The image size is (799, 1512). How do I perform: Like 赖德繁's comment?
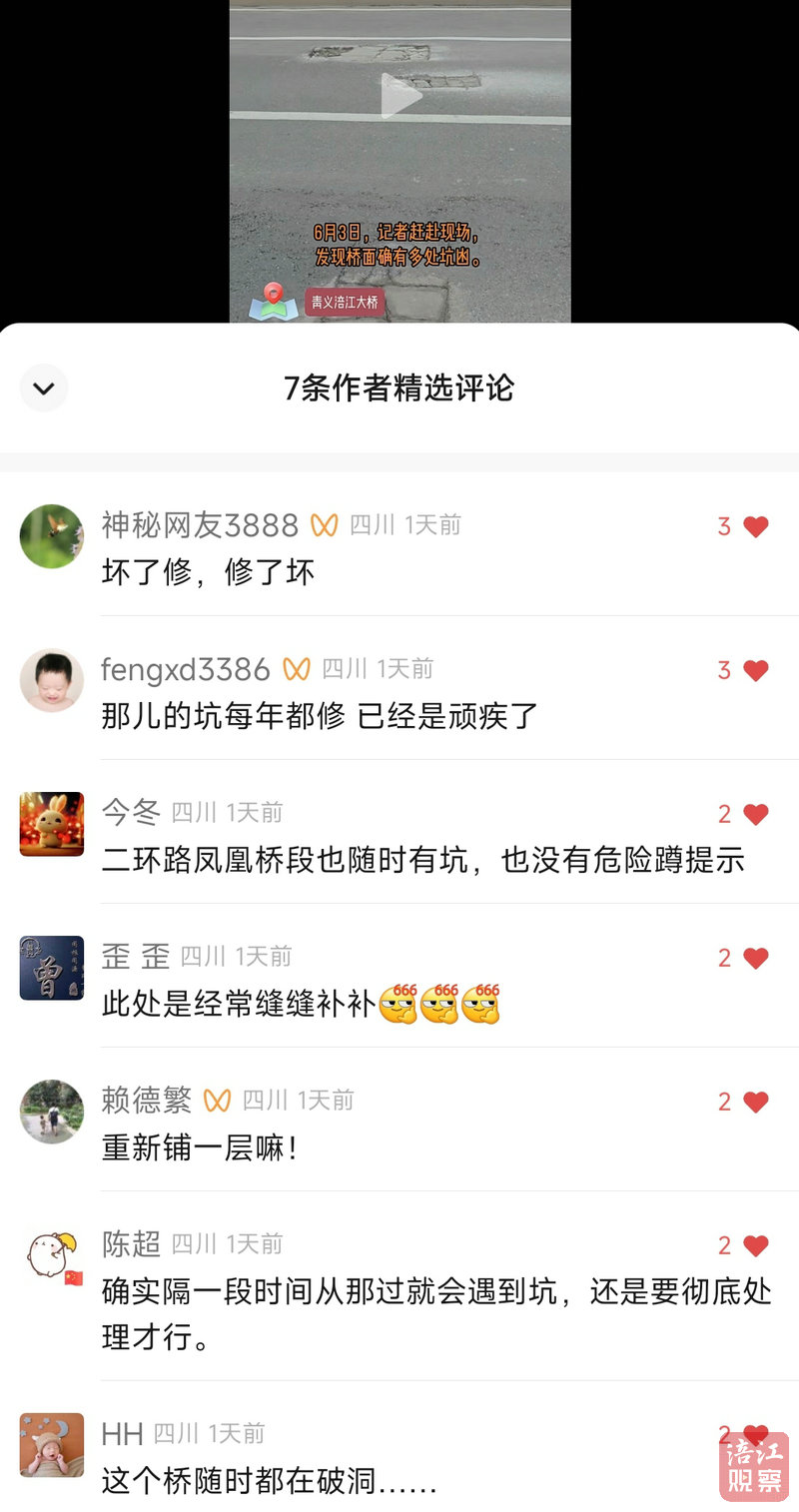point(755,1103)
